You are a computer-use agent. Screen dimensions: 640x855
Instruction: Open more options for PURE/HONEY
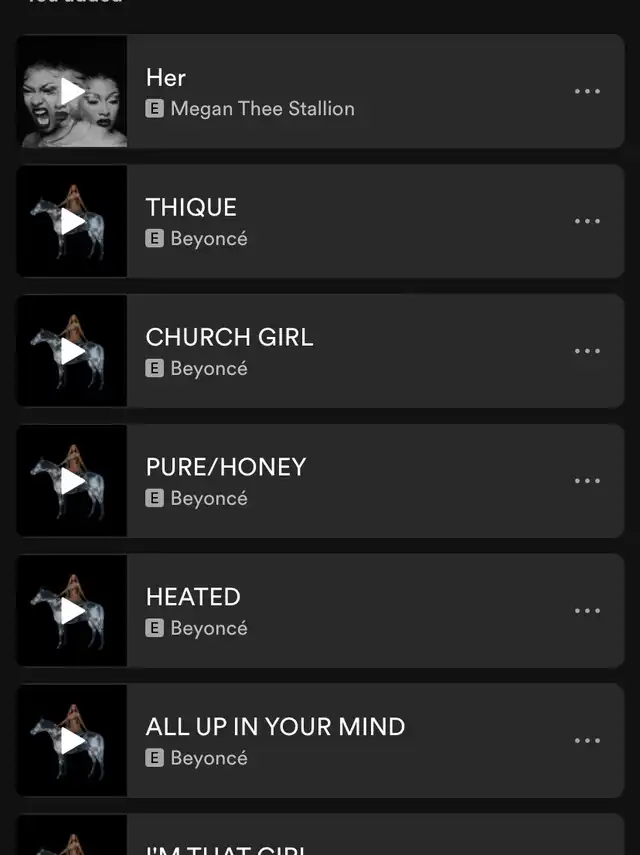coord(587,481)
